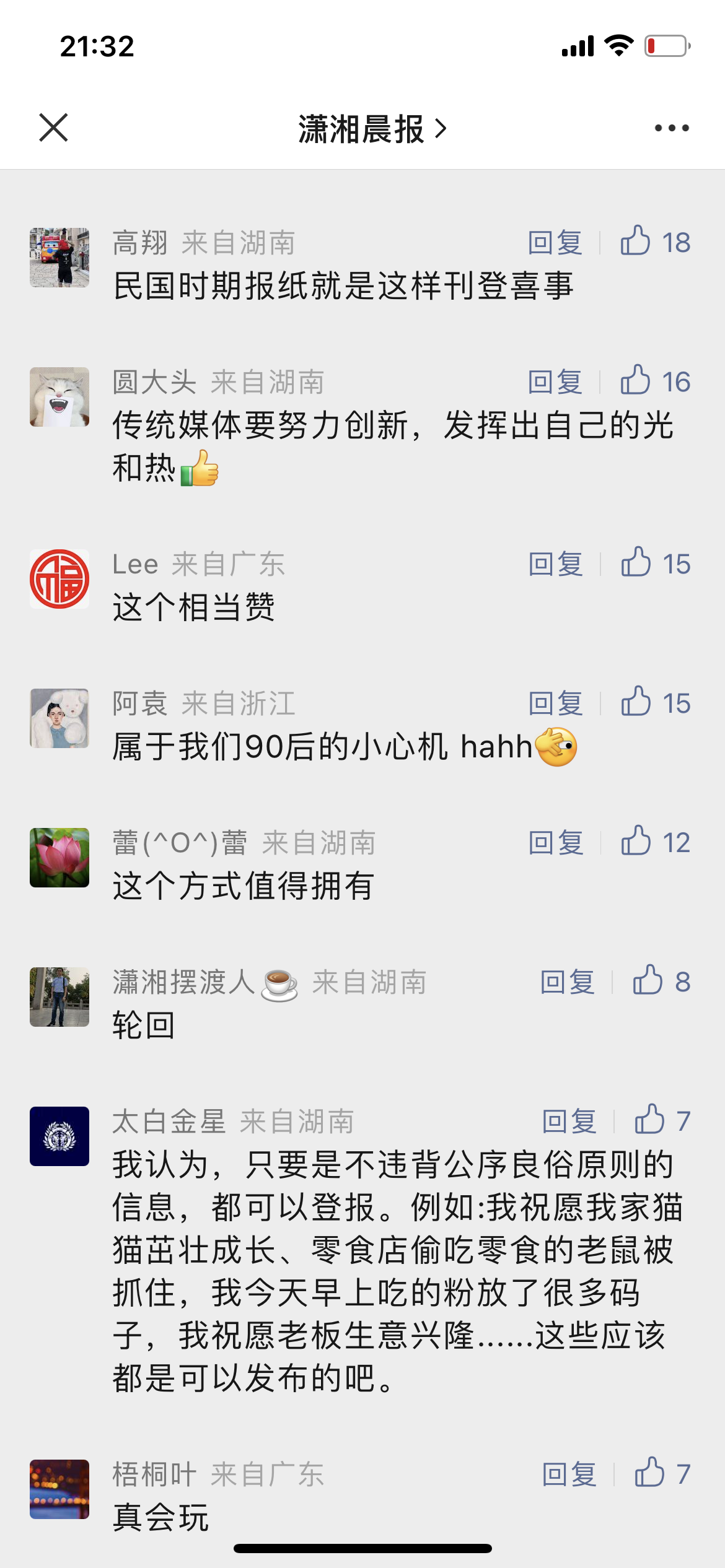This screenshot has width=725, height=1568.
Task: Reply to 太白金星's comment
Action: point(569,1121)
